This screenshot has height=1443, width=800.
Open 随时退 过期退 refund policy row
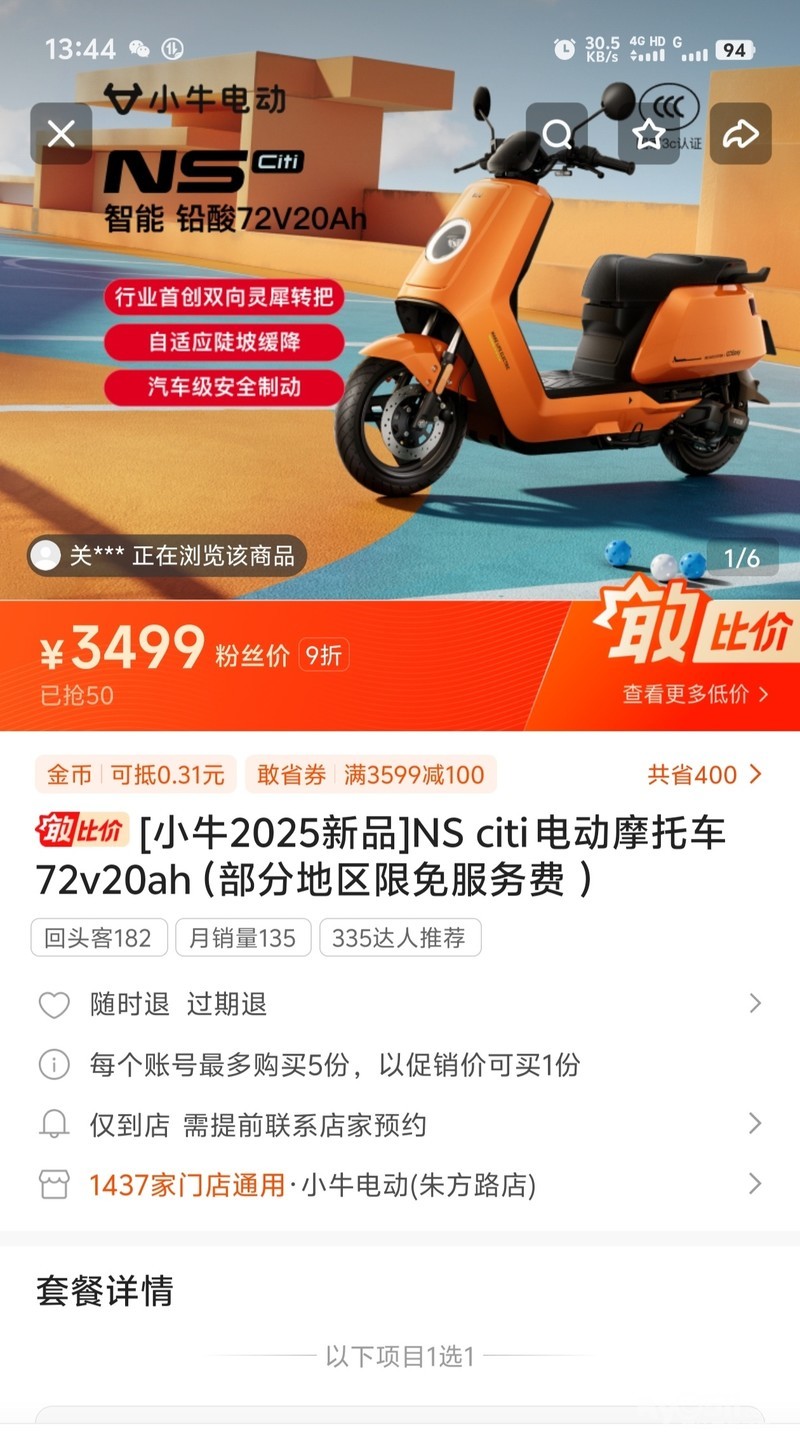(x=400, y=1004)
